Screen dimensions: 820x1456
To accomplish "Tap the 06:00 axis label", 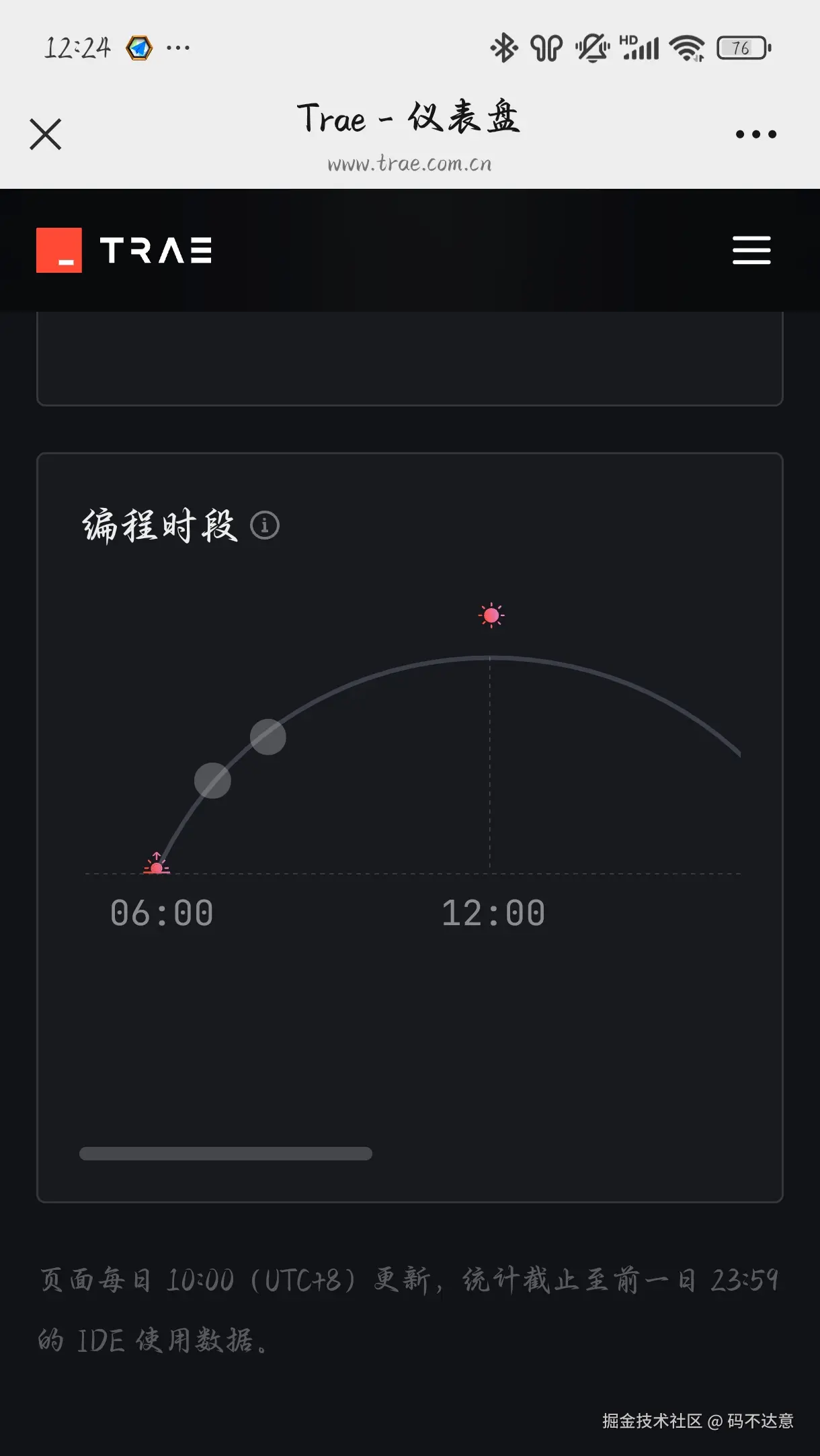I will 161,912.
